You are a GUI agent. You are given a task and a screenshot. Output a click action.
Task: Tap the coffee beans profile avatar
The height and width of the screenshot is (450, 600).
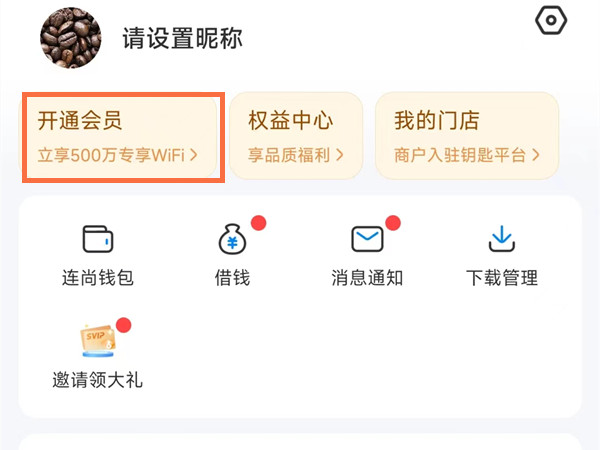tap(70, 36)
